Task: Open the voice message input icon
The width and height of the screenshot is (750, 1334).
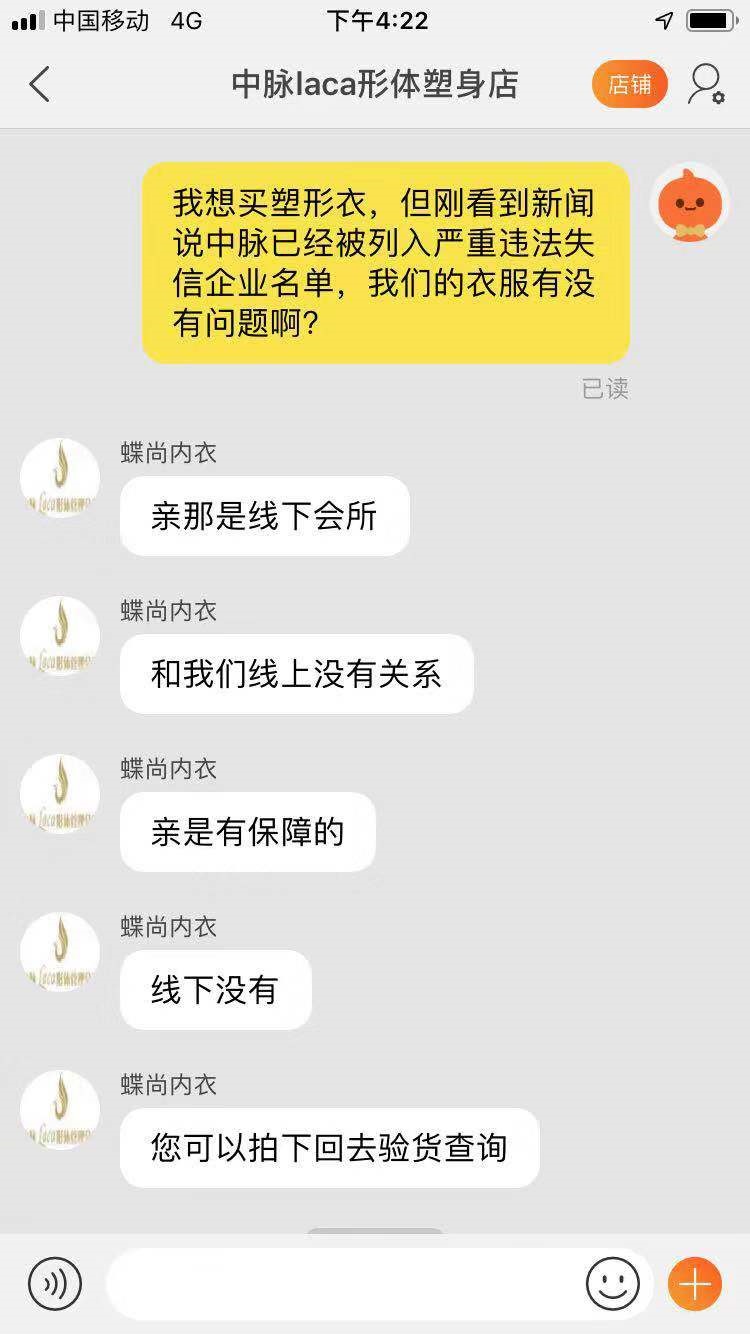Action: click(x=56, y=1283)
